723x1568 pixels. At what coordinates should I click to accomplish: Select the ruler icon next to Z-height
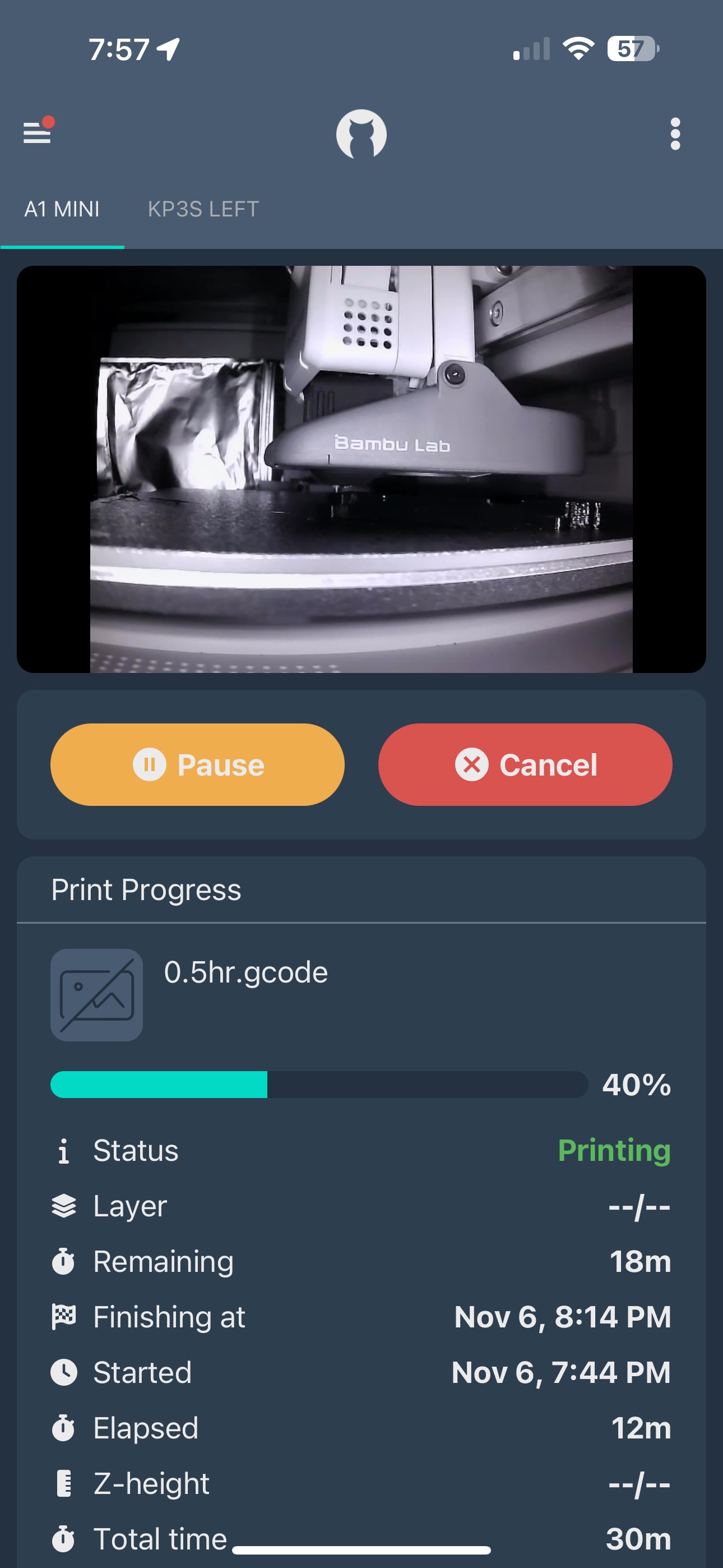tap(63, 1483)
